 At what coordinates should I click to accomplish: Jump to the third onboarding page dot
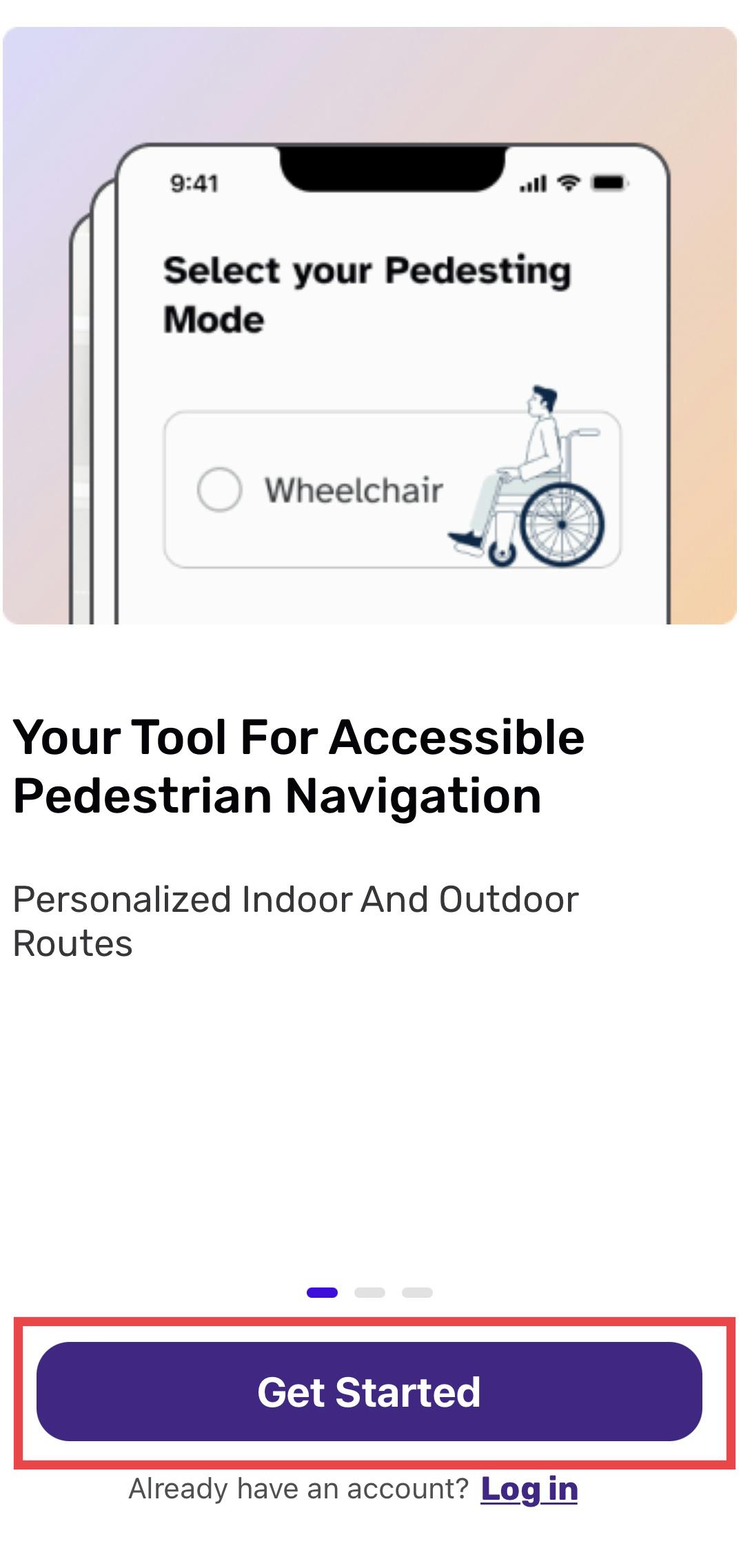417,1292
